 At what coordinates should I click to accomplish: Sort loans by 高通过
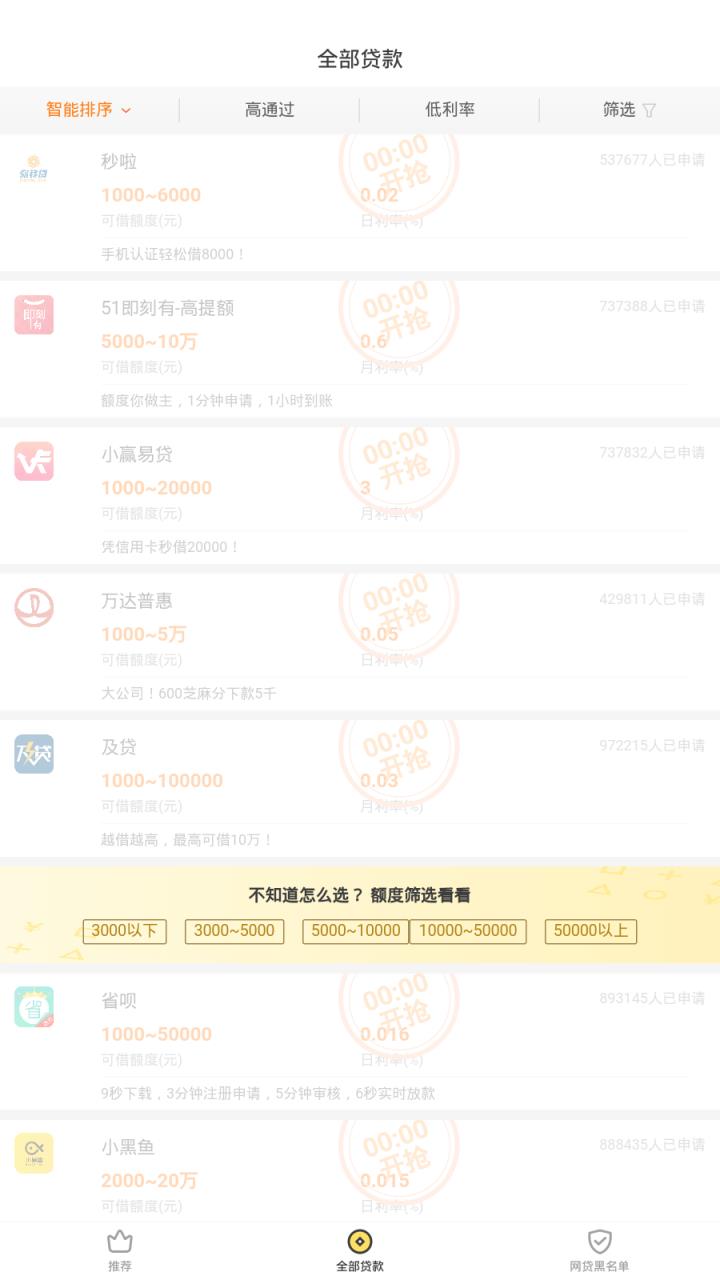click(269, 110)
